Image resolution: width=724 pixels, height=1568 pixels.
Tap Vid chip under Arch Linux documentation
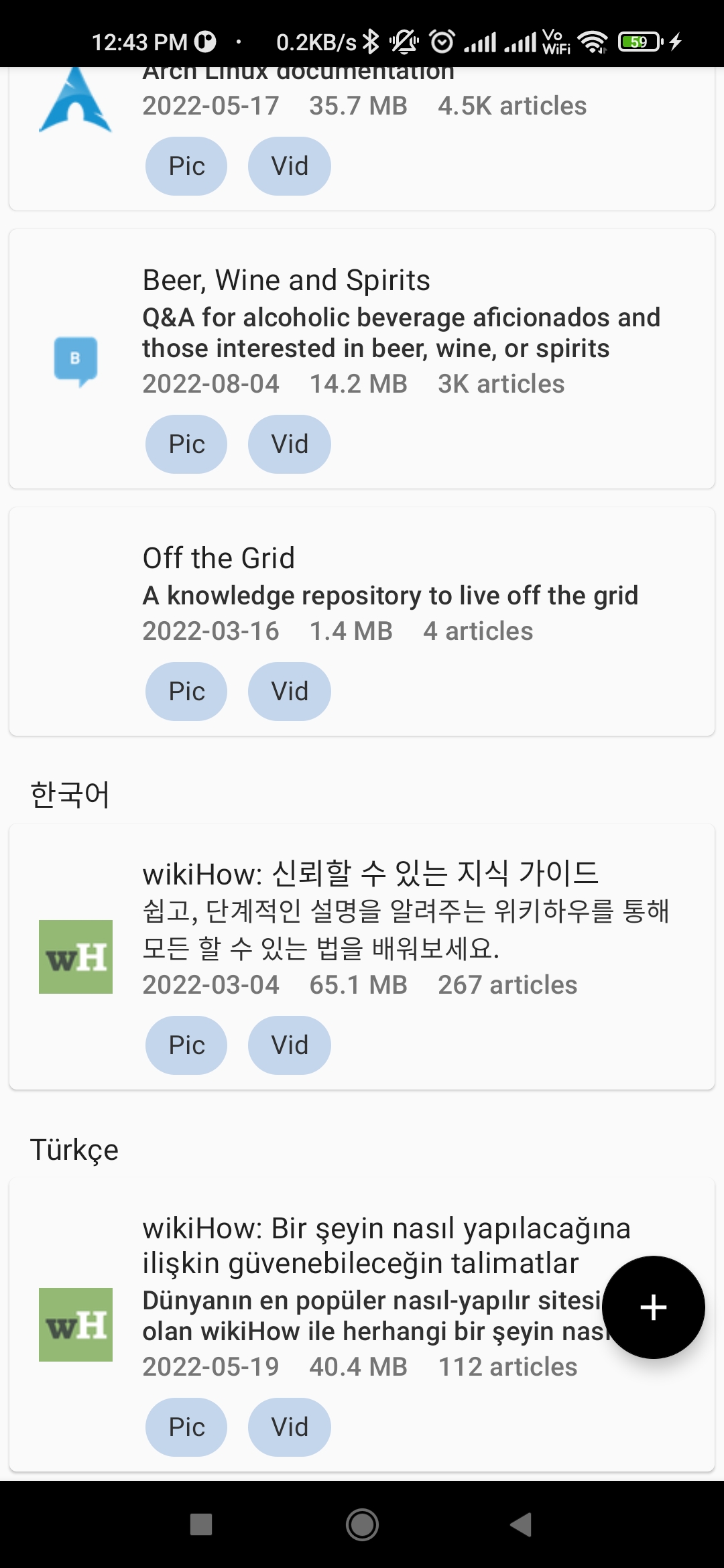click(290, 166)
